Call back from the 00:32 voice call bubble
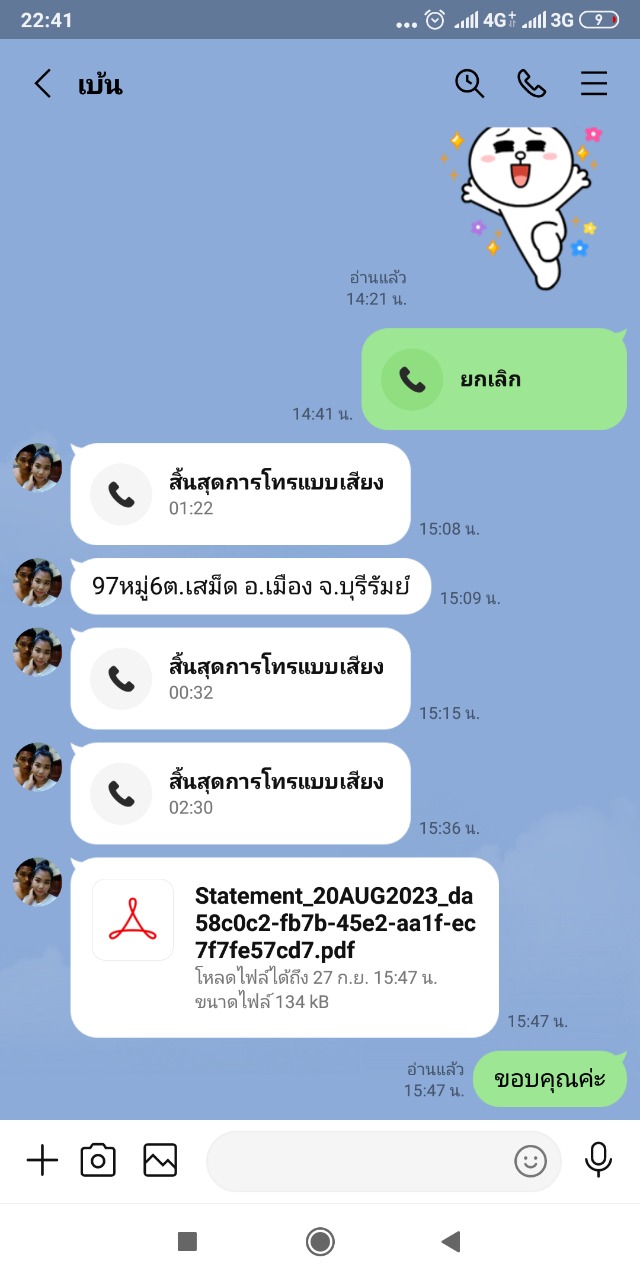The height and width of the screenshot is (1280, 640). click(x=240, y=678)
